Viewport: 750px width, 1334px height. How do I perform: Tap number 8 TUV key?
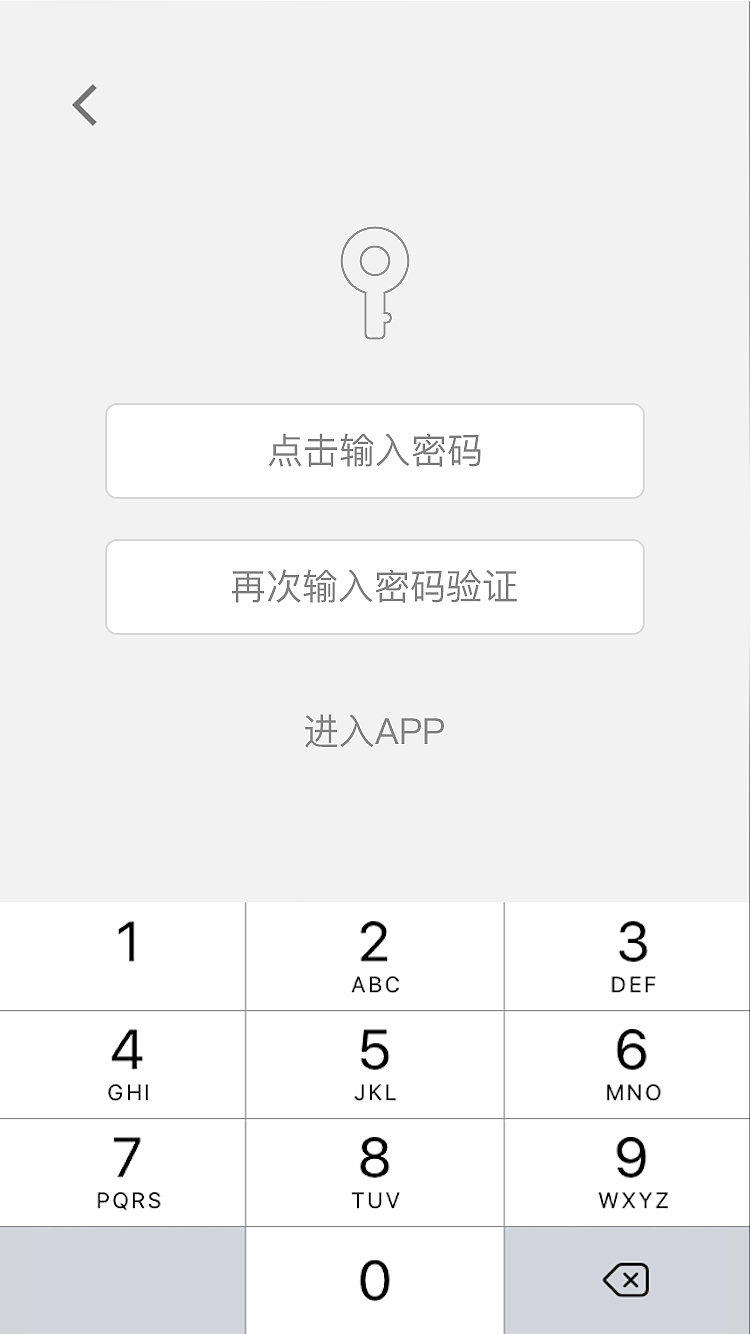click(375, 1172)
